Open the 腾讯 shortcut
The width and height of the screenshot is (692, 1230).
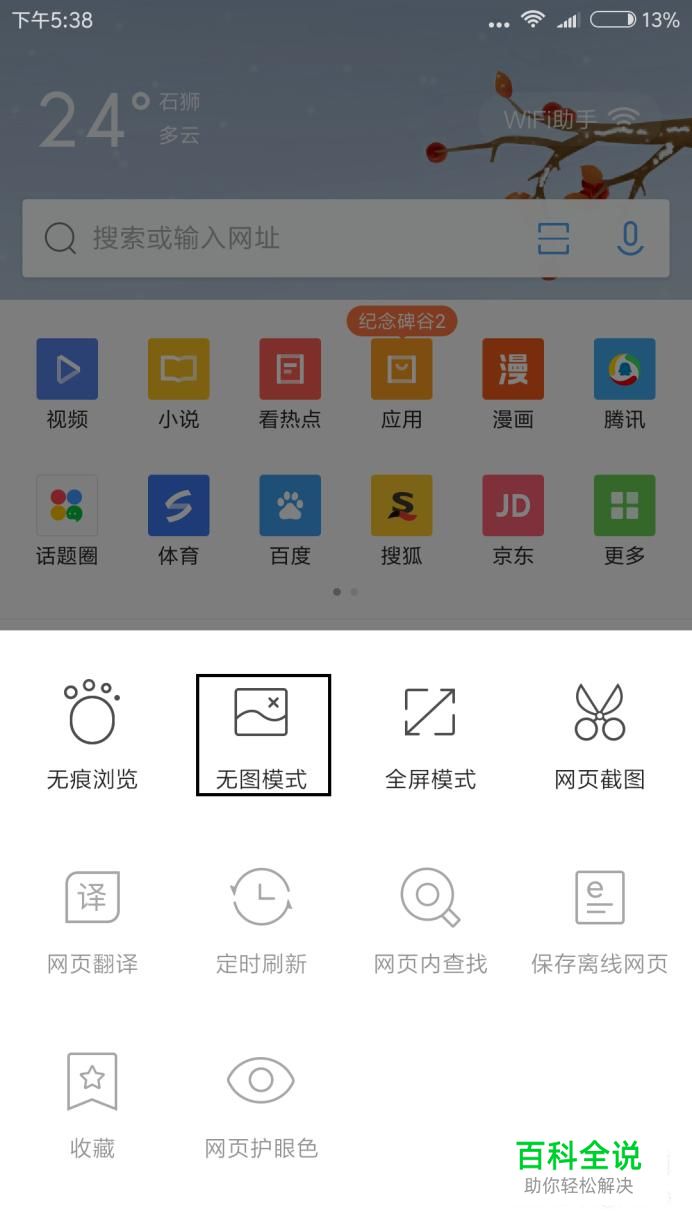(625, 385)
